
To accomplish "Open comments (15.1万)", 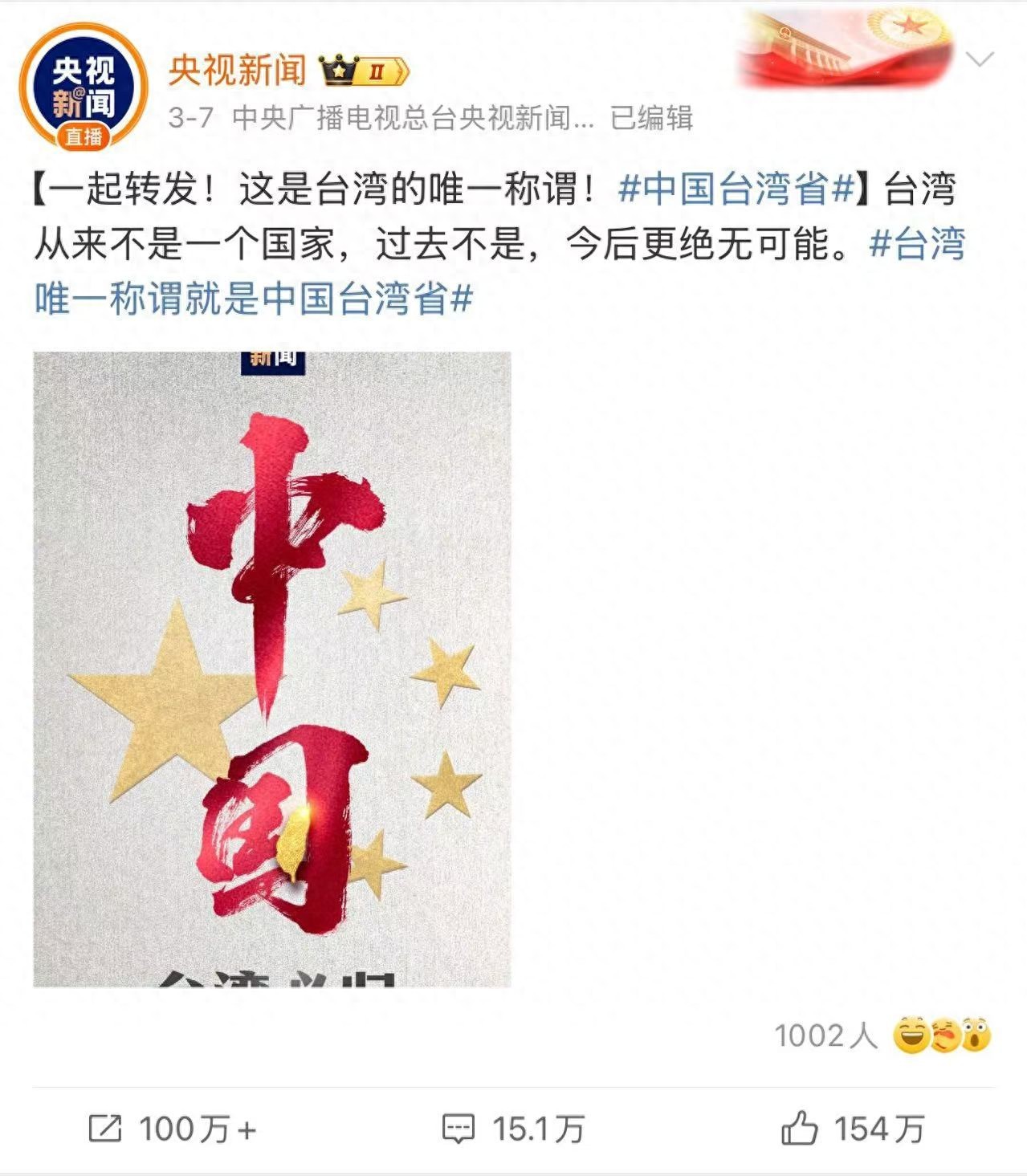I will [x=514, y=1129].
